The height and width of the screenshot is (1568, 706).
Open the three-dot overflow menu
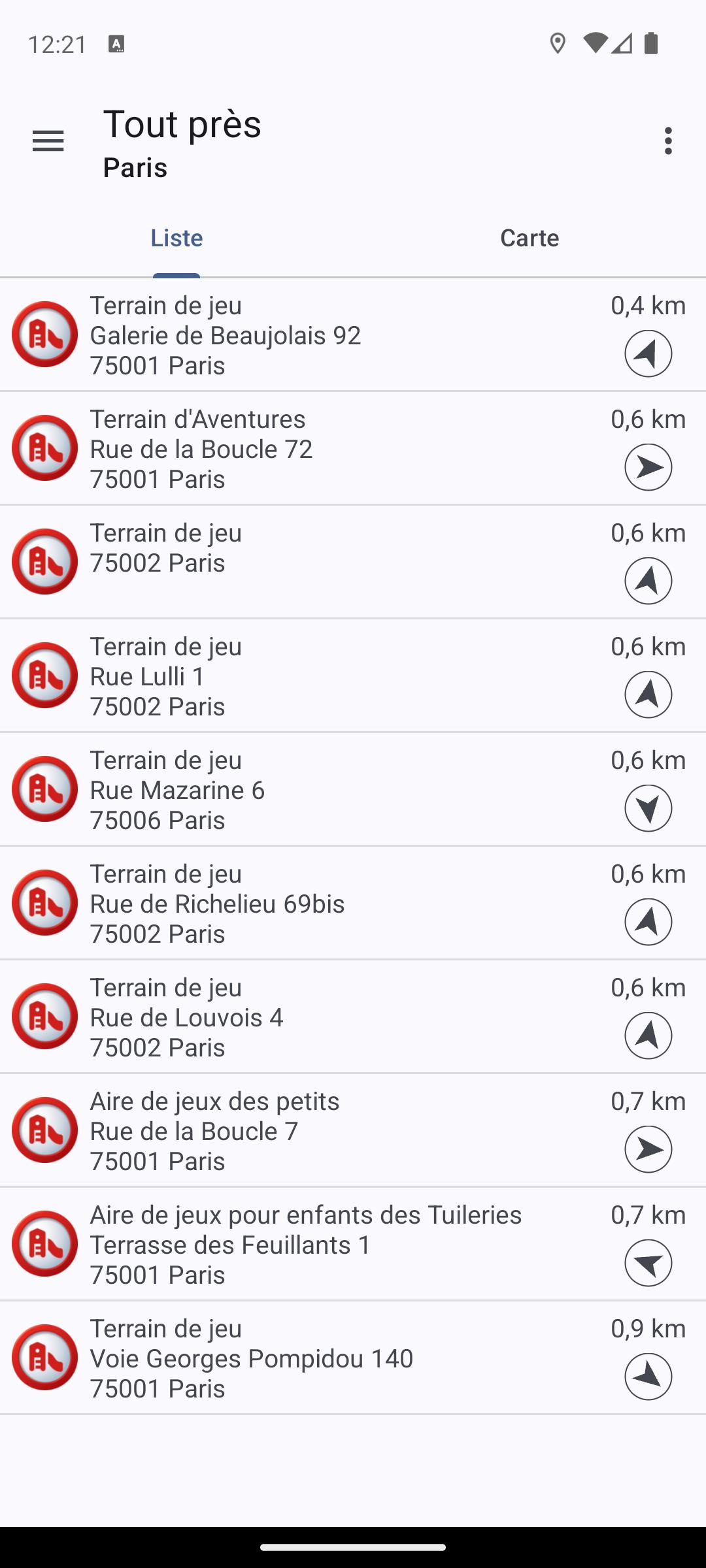667,141
